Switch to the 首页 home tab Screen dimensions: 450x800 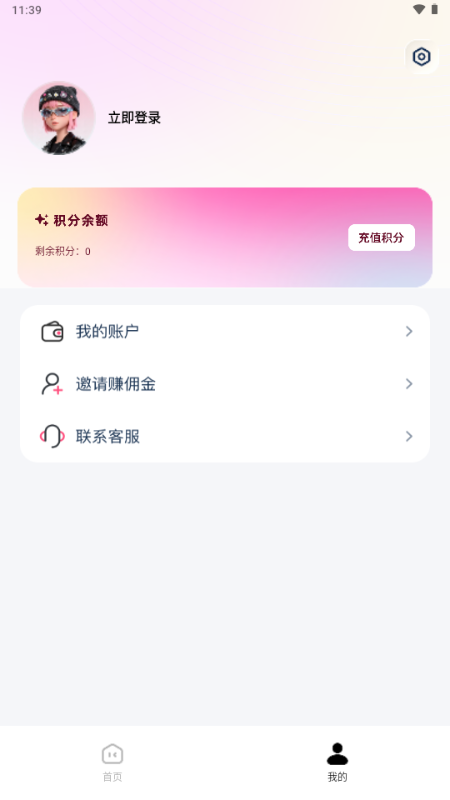point(112,763)
